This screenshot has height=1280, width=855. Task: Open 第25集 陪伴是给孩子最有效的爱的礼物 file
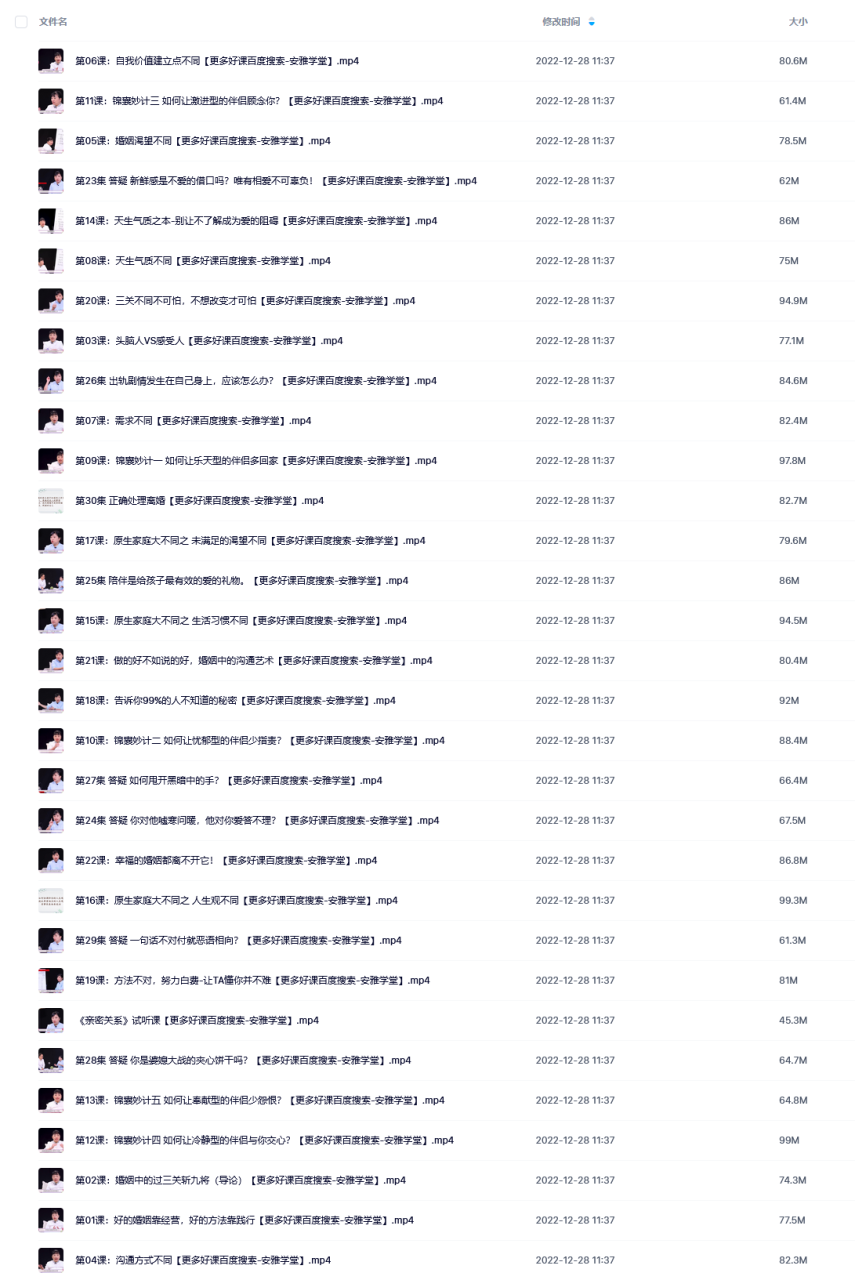click(x=242, y=581)
